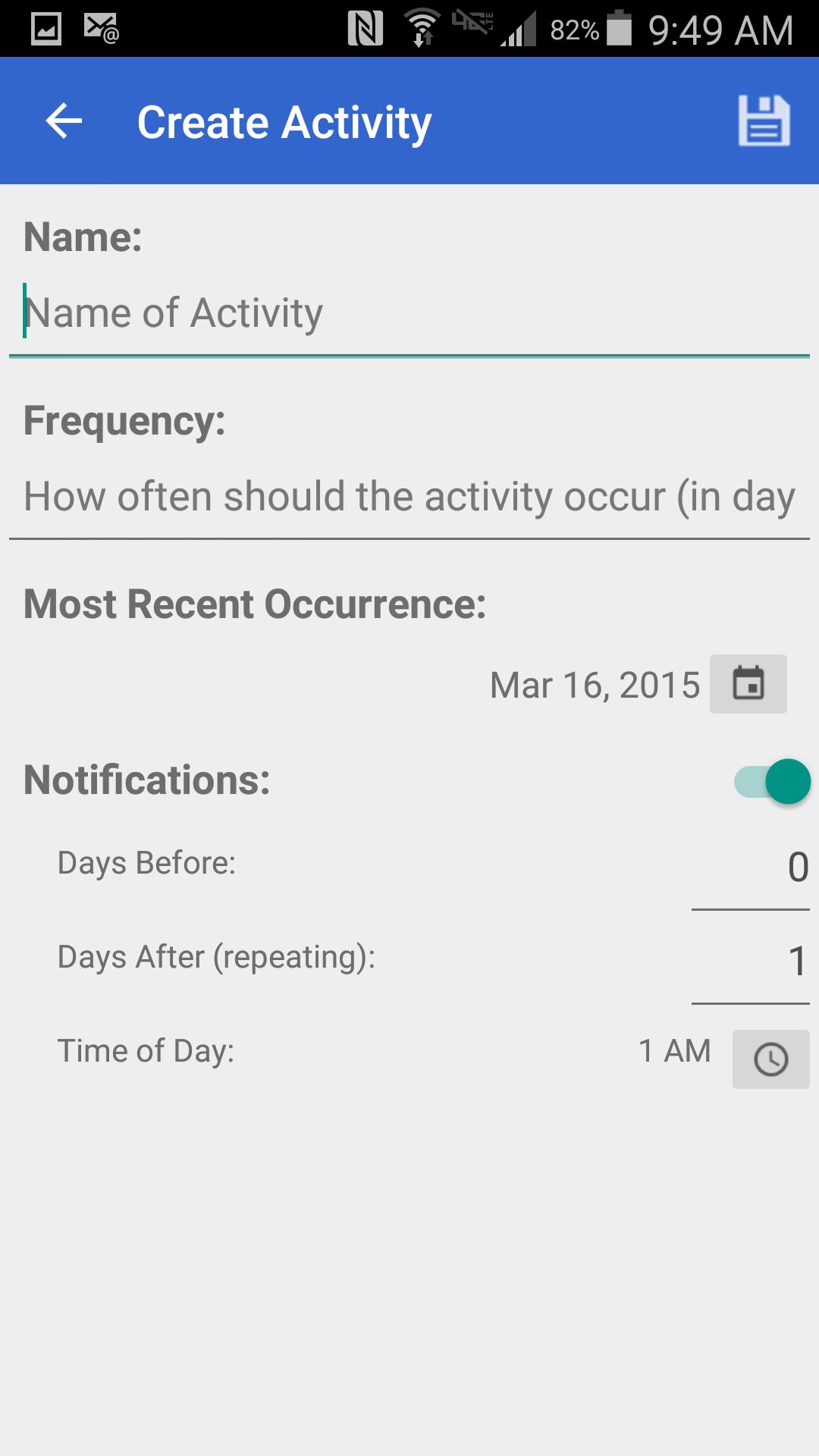Tap the screenshot notification icon
Viewport: 819px width, 1456px height.
click(45, 30)
